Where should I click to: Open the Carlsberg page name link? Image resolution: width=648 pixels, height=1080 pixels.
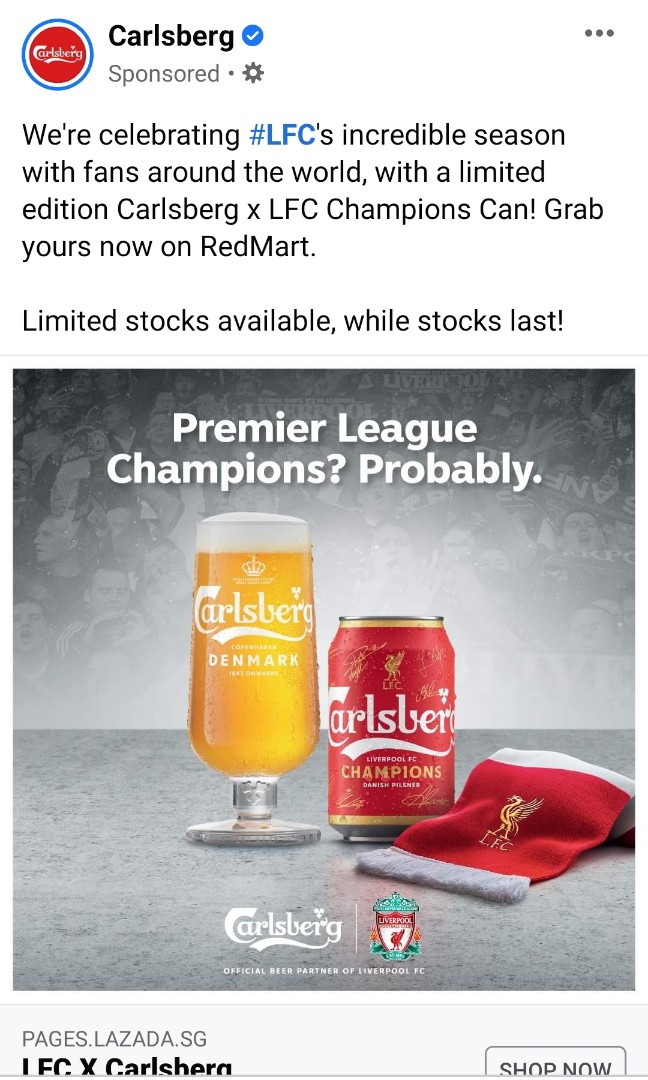pyautogui.click(x=171, y=37)
